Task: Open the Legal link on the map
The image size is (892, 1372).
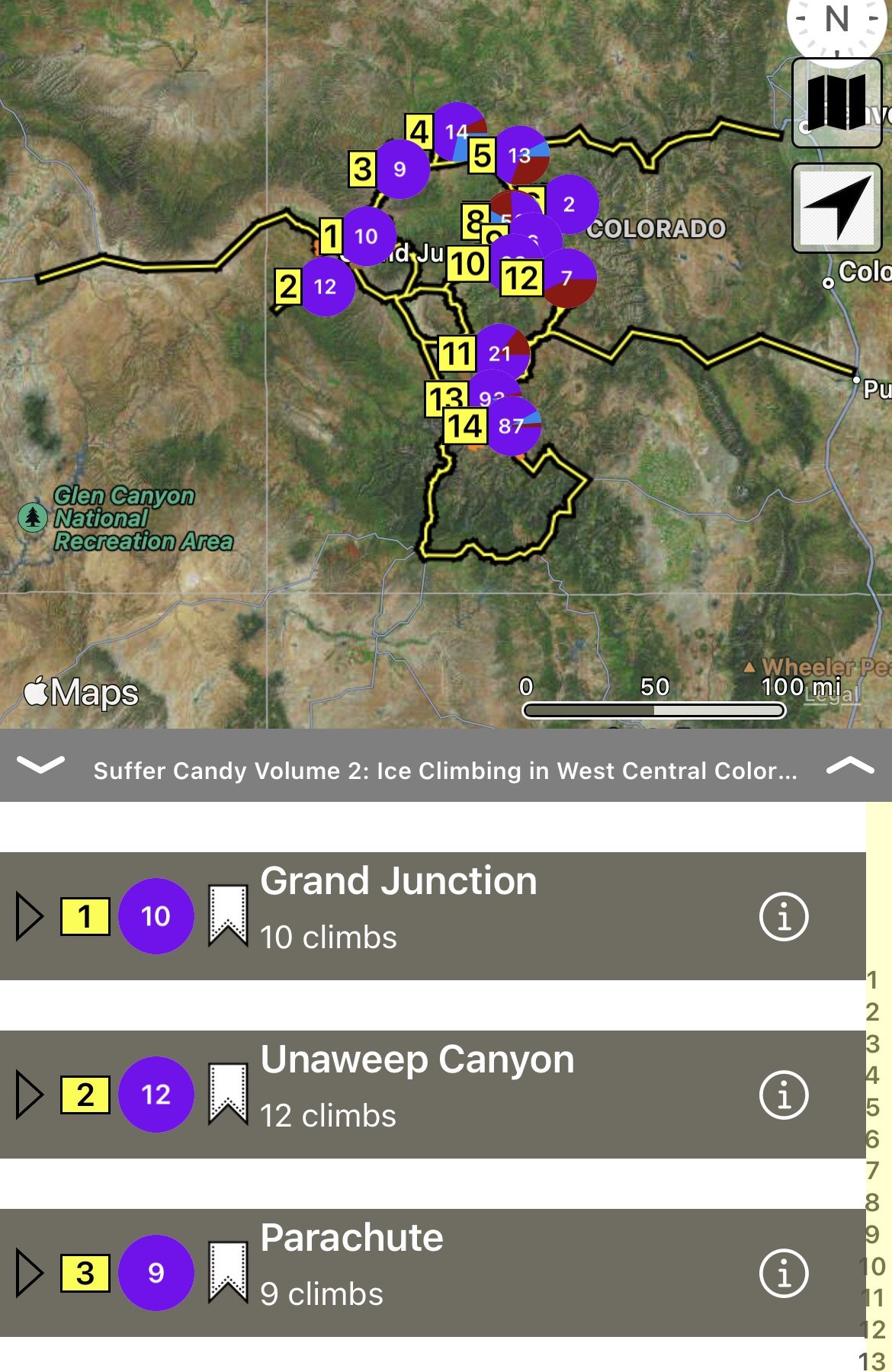Action: tap(830, 694)
